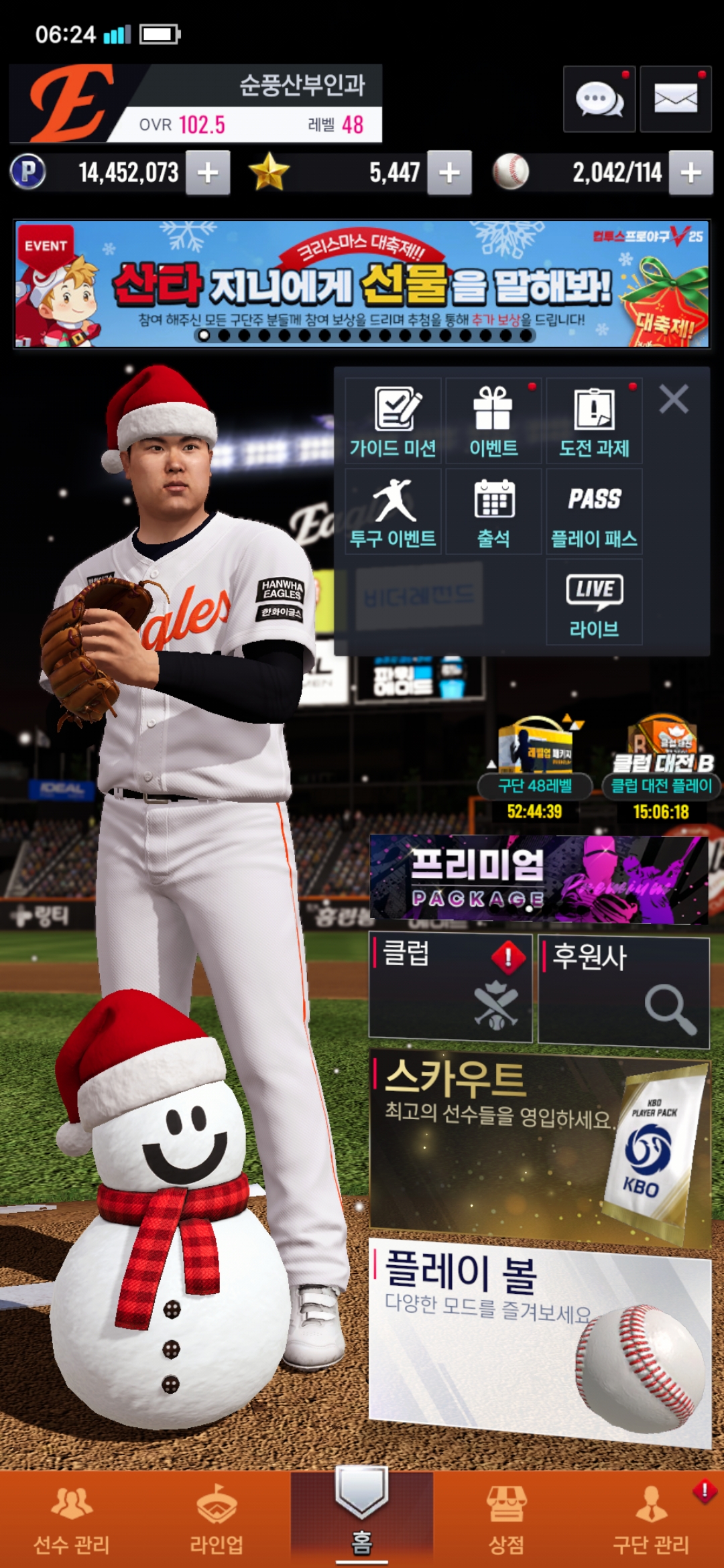
Task: Open the 클럽 card
Action: point(450,988)
